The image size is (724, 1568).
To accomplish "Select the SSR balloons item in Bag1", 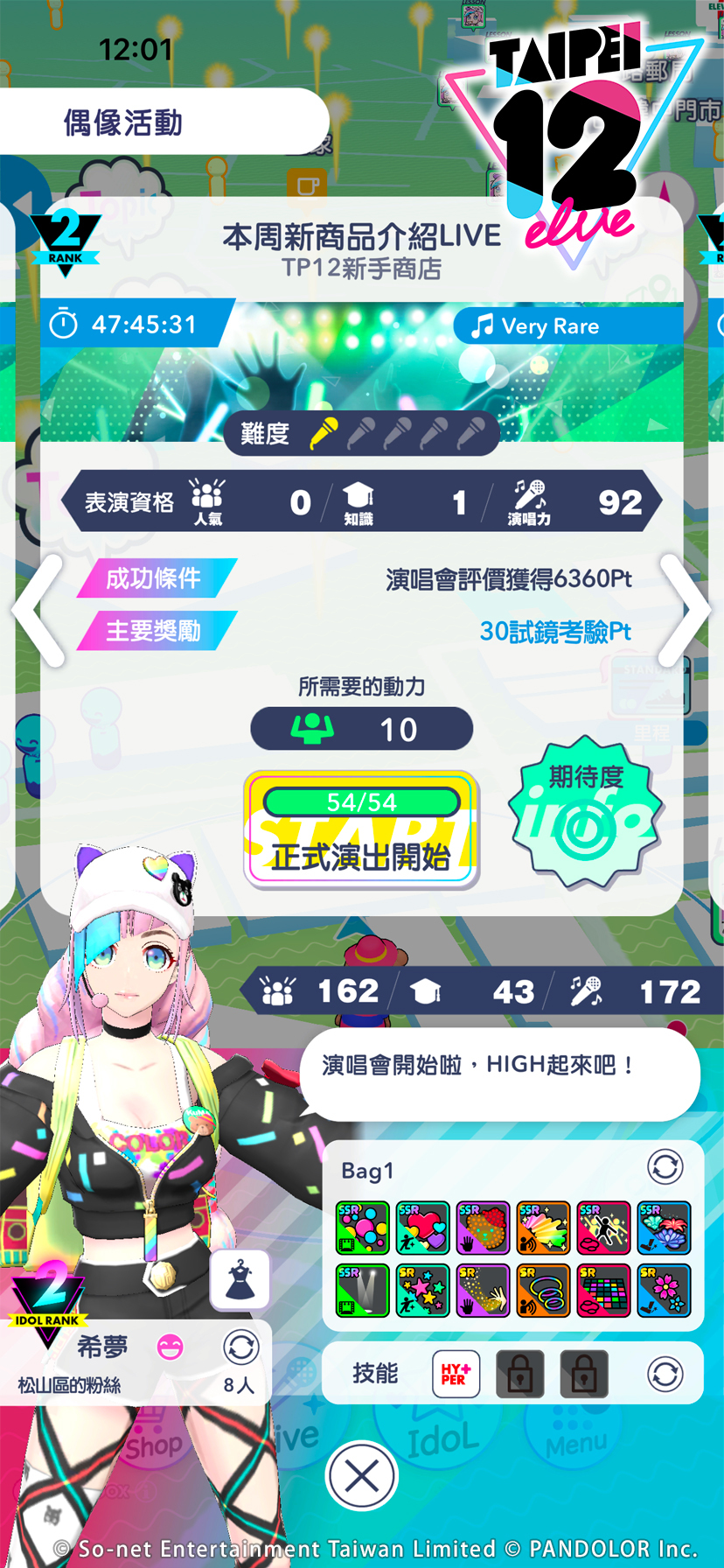I will coord(362,1228).
